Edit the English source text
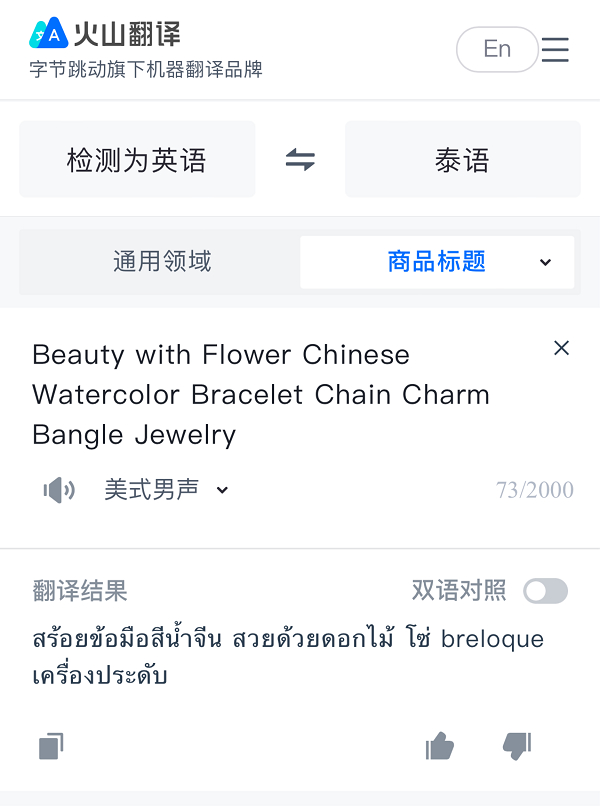Viewport: 600px width, 806px height. [260, 394]
